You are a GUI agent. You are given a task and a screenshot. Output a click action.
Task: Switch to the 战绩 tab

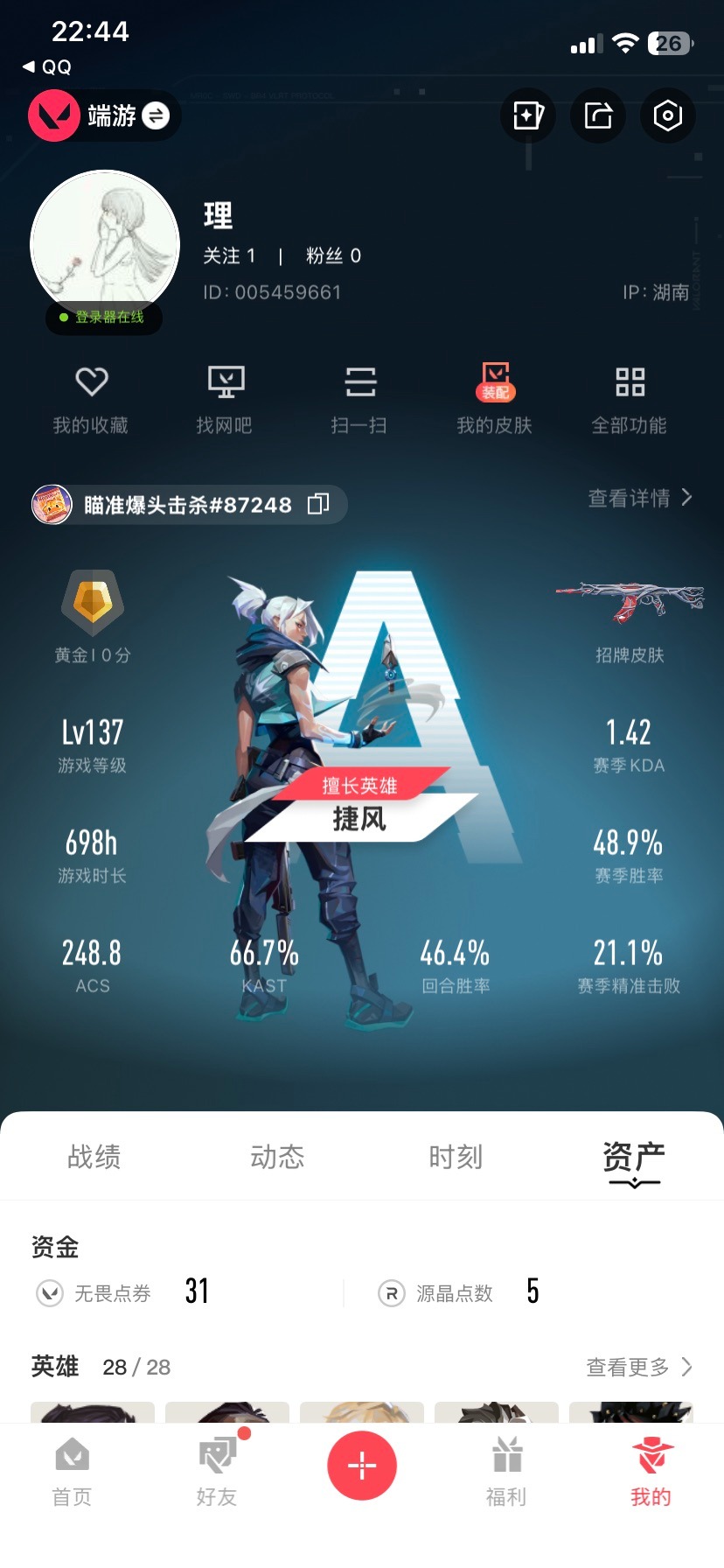click(x=94, y=1157)
